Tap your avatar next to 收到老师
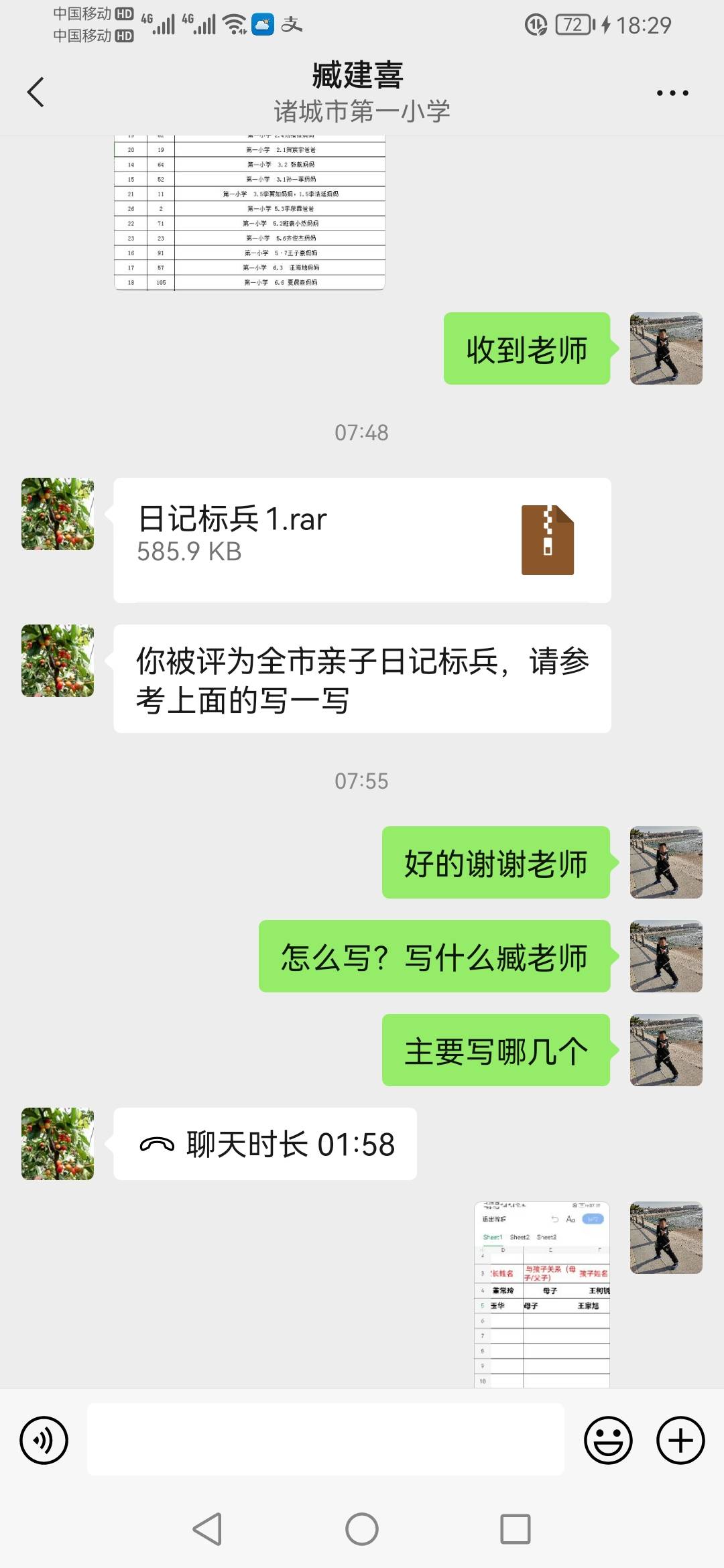 (x=665, y=349)
